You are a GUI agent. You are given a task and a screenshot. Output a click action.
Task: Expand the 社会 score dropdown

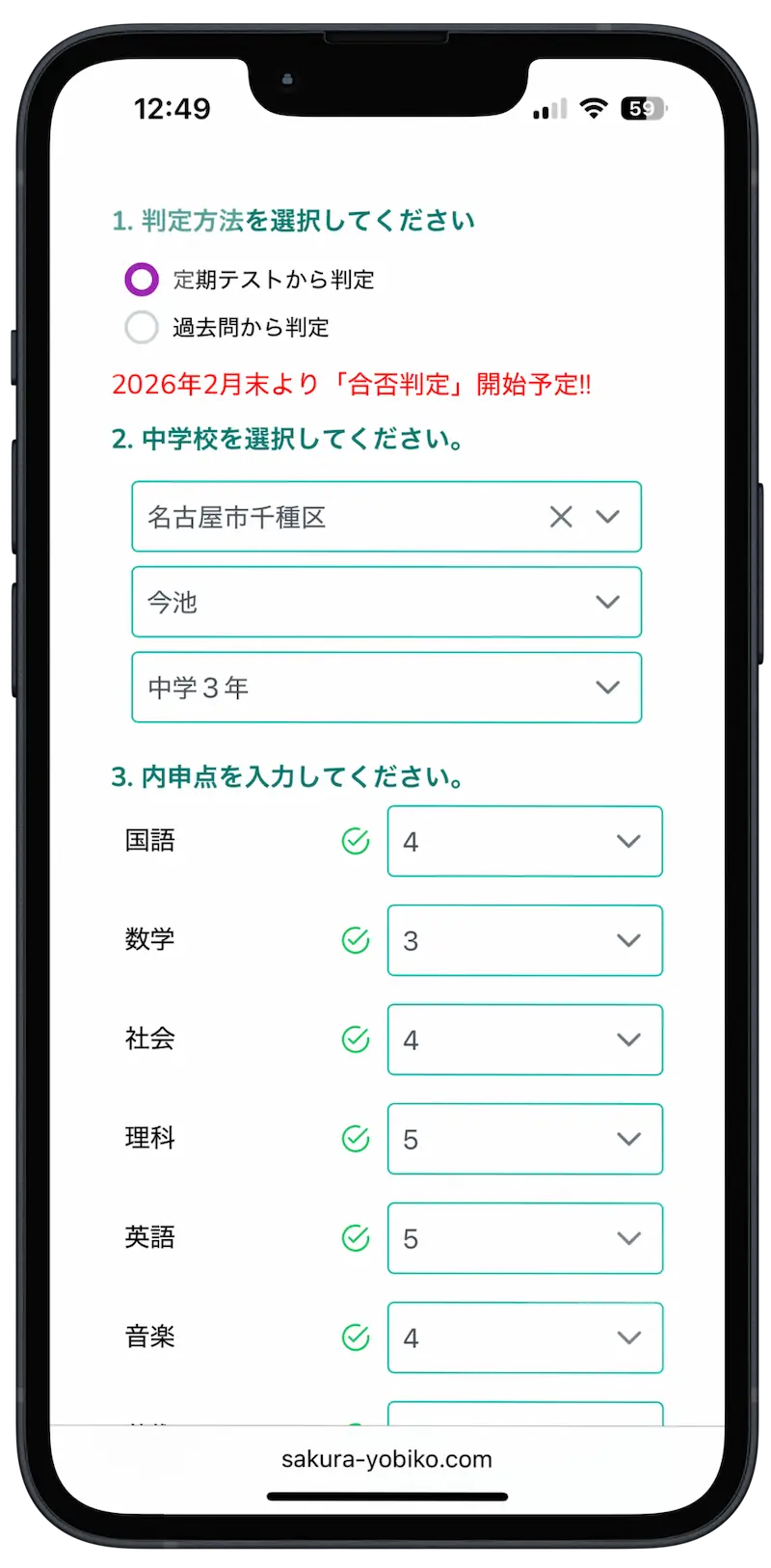525,1040
